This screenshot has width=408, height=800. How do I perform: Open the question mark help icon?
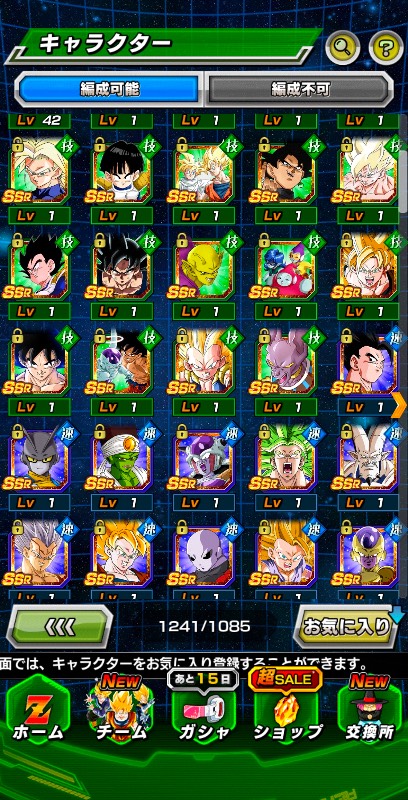coord(385,48)
